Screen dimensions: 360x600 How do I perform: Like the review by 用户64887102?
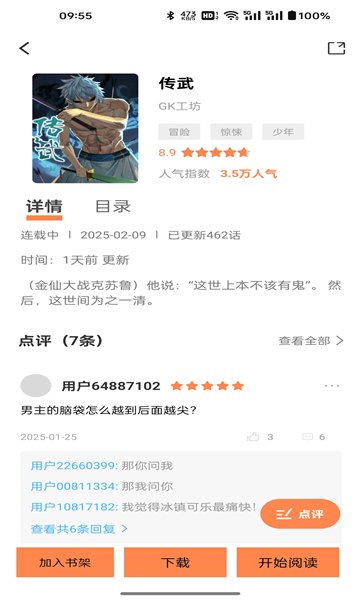coord(260,437)
